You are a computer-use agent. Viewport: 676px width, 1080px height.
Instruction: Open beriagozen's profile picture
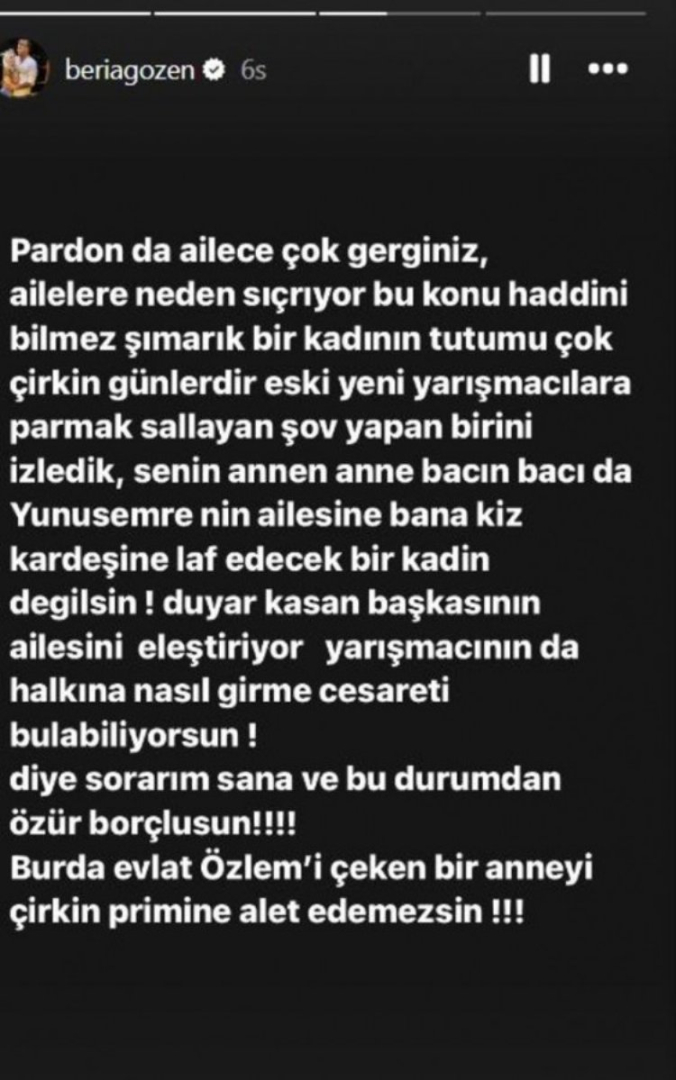pos(21,67)
